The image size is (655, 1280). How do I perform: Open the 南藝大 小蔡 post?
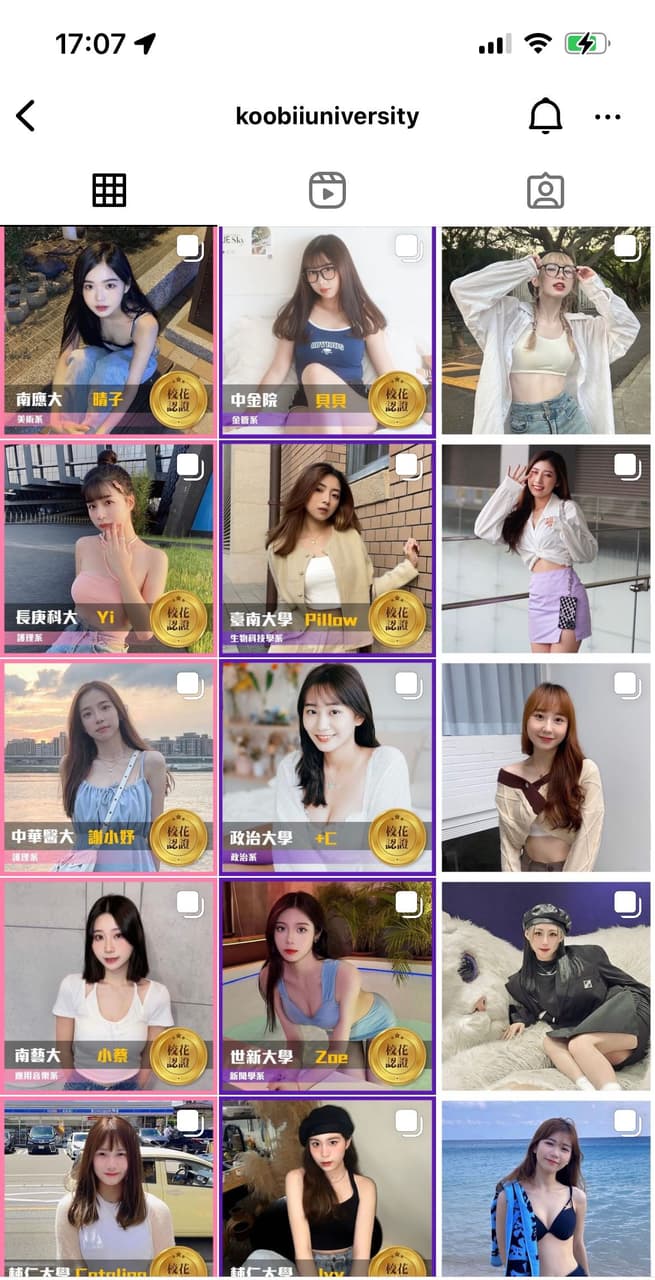click(x=108, y=985)
